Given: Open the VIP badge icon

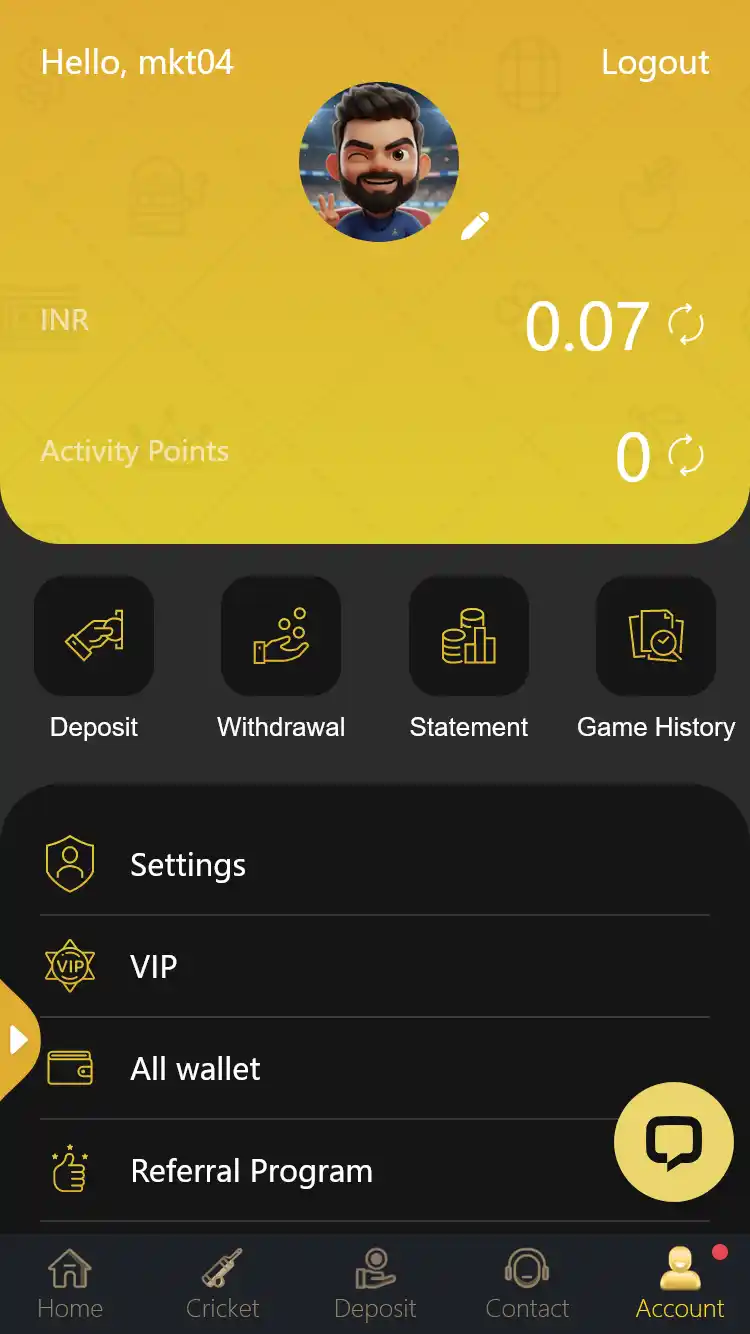Looking at the screenshot, I should [68, 966].
